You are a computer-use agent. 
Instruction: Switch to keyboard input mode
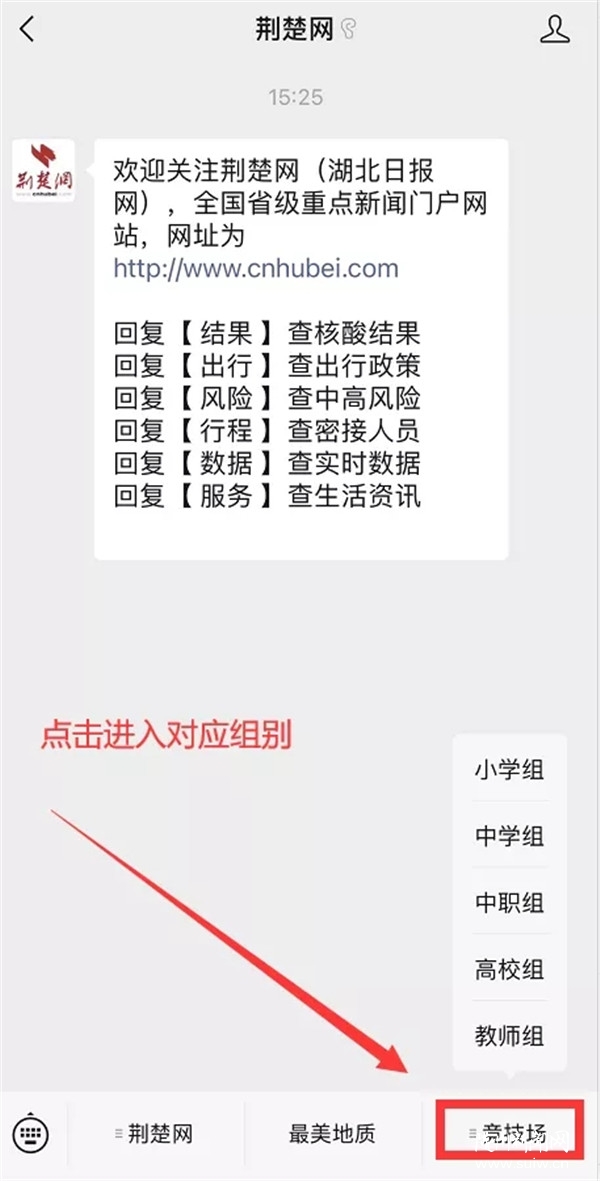32,1134
